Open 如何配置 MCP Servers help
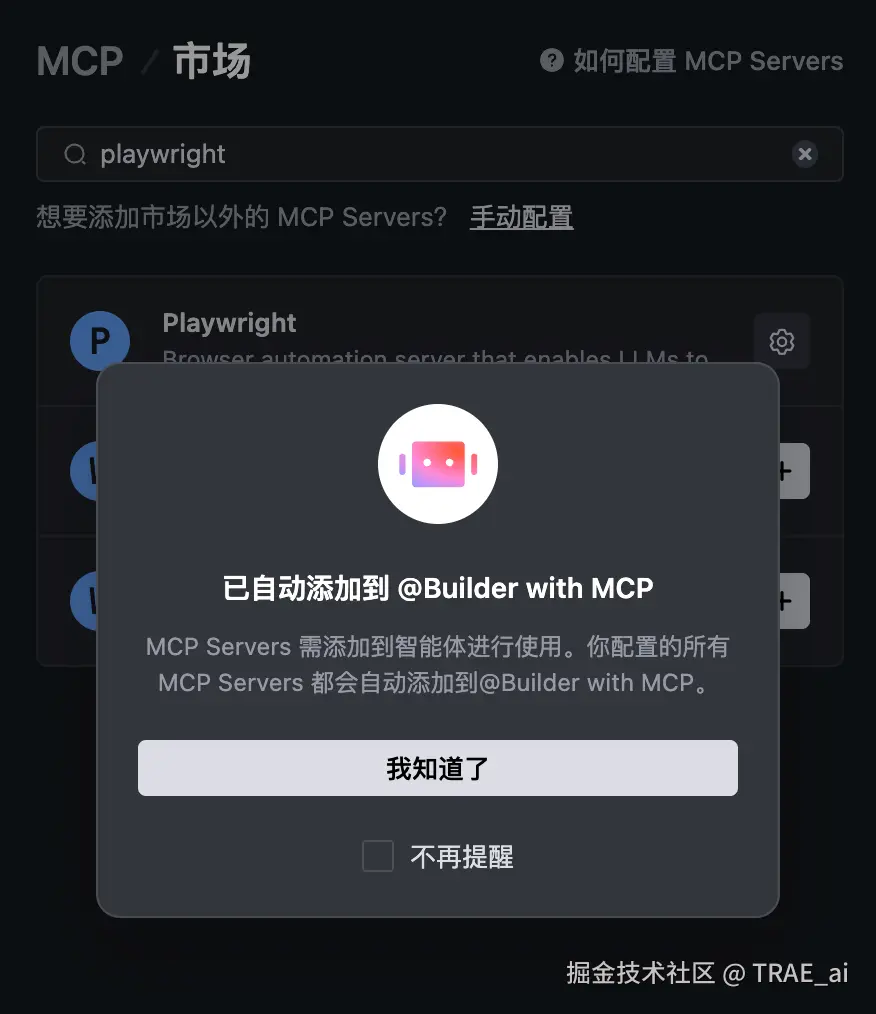 [x=692, y=61]
